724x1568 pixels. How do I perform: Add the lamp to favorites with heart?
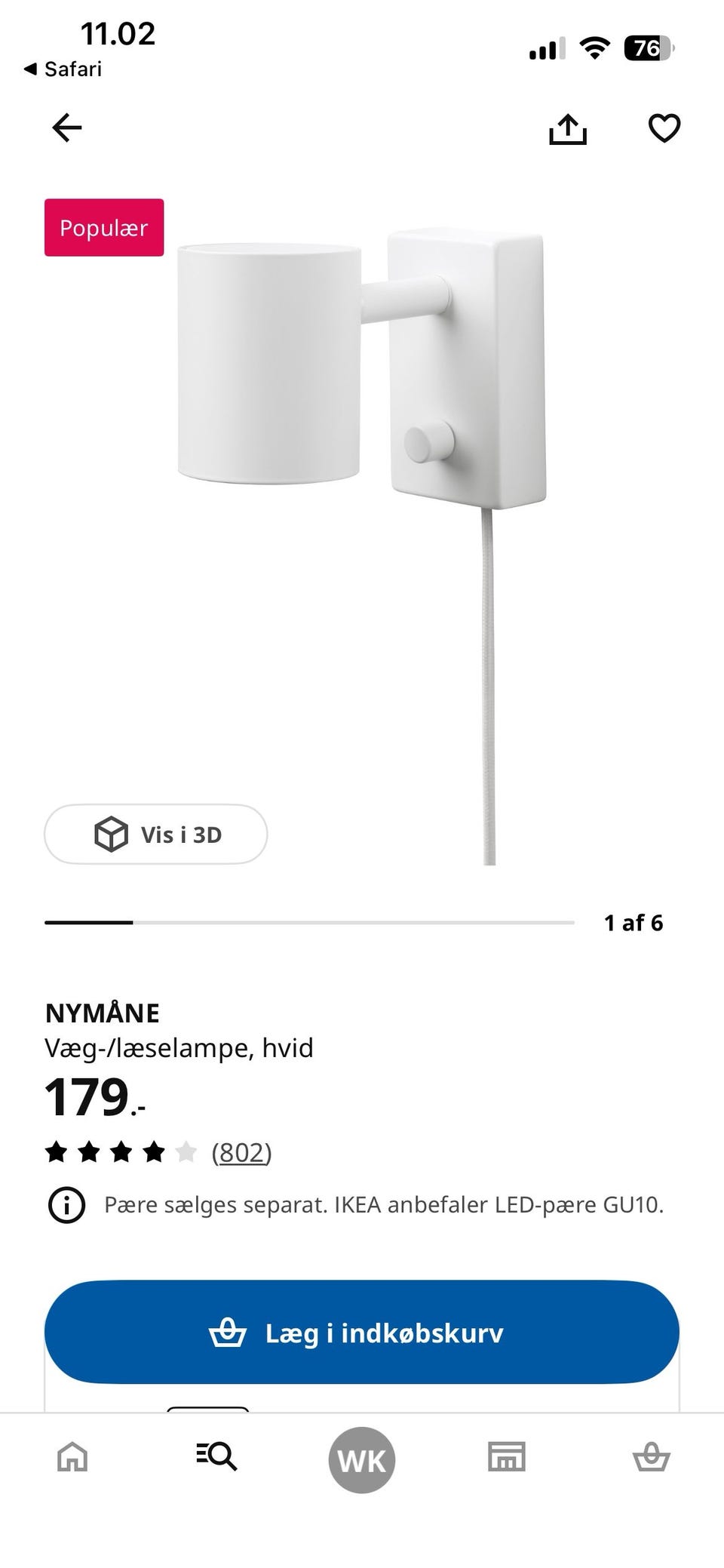click(x=664, y=128)
